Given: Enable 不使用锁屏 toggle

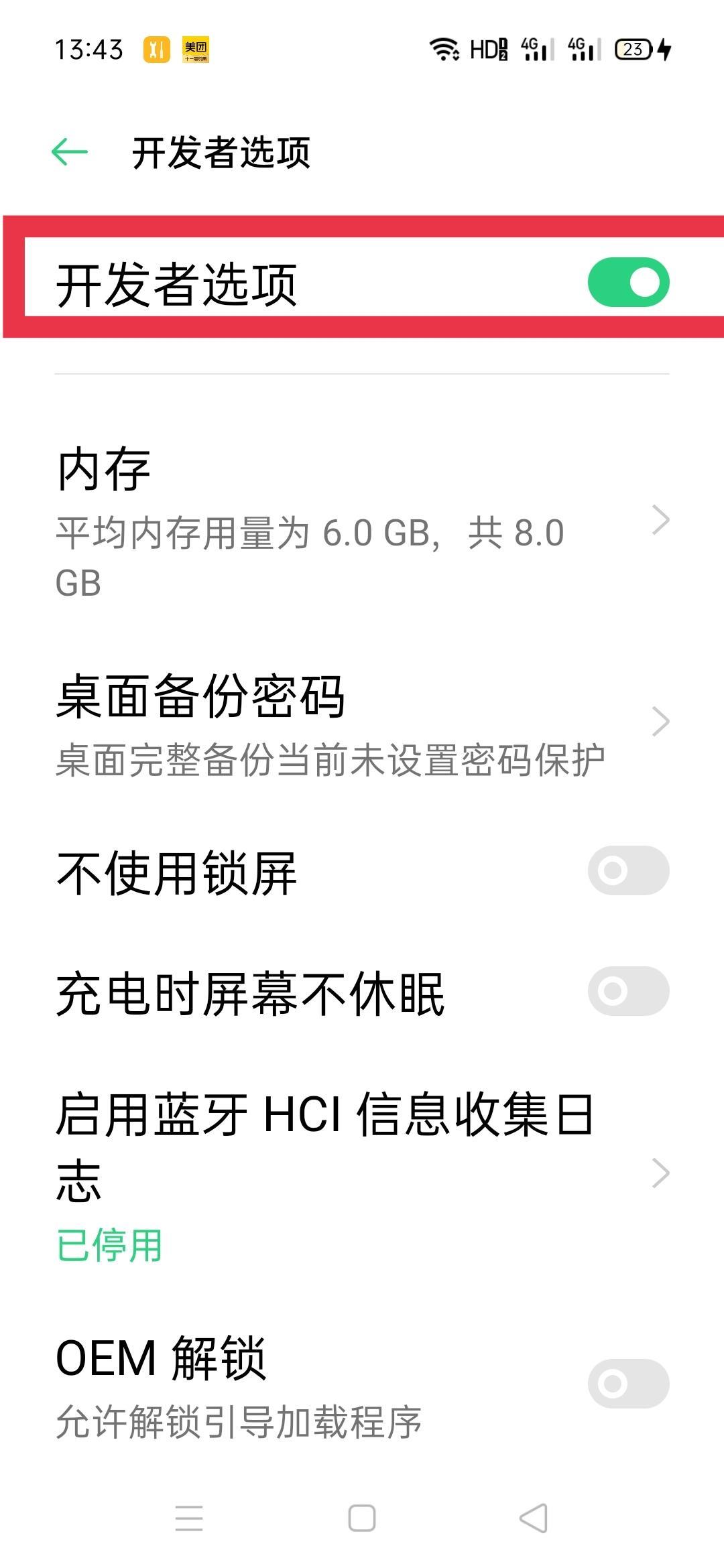Looking at the screenshot, I should 628,870.
